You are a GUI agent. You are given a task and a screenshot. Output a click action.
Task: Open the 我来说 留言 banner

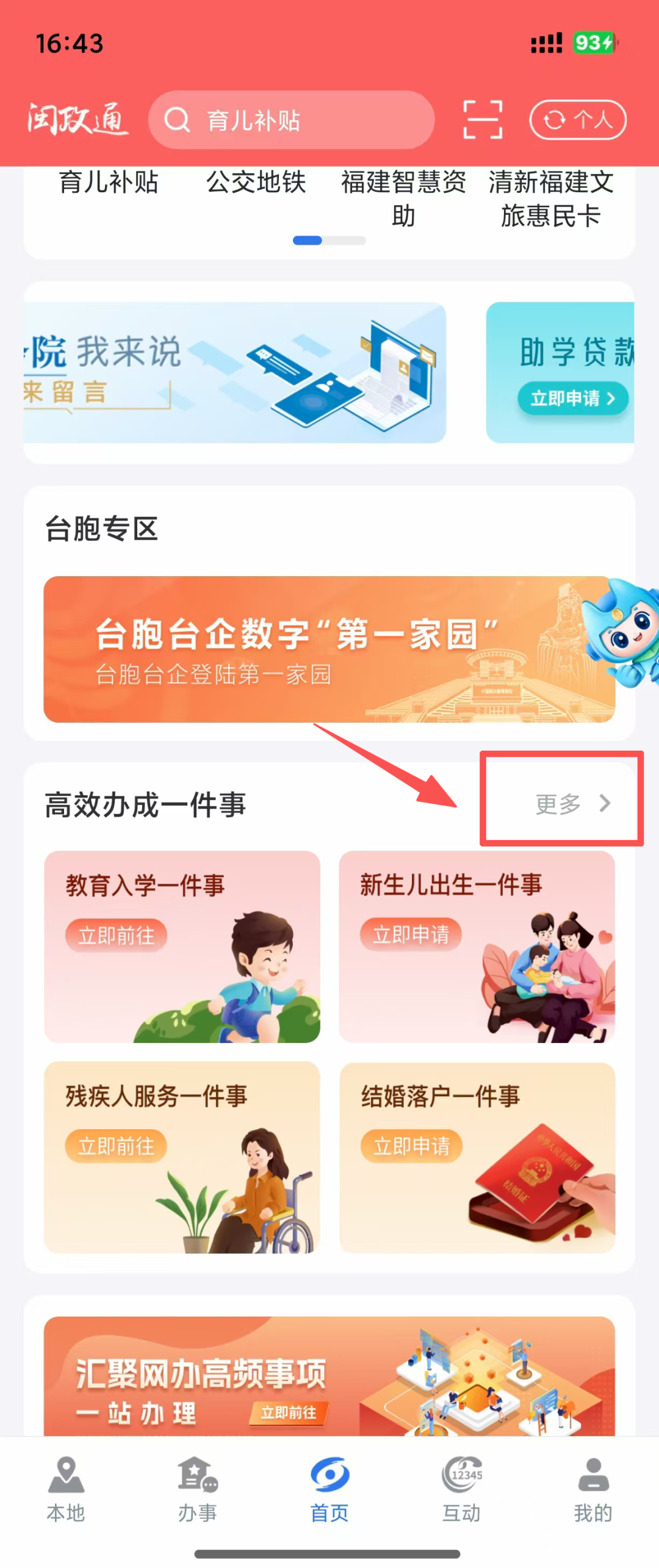pyautogui.click(x=235, y=372)
